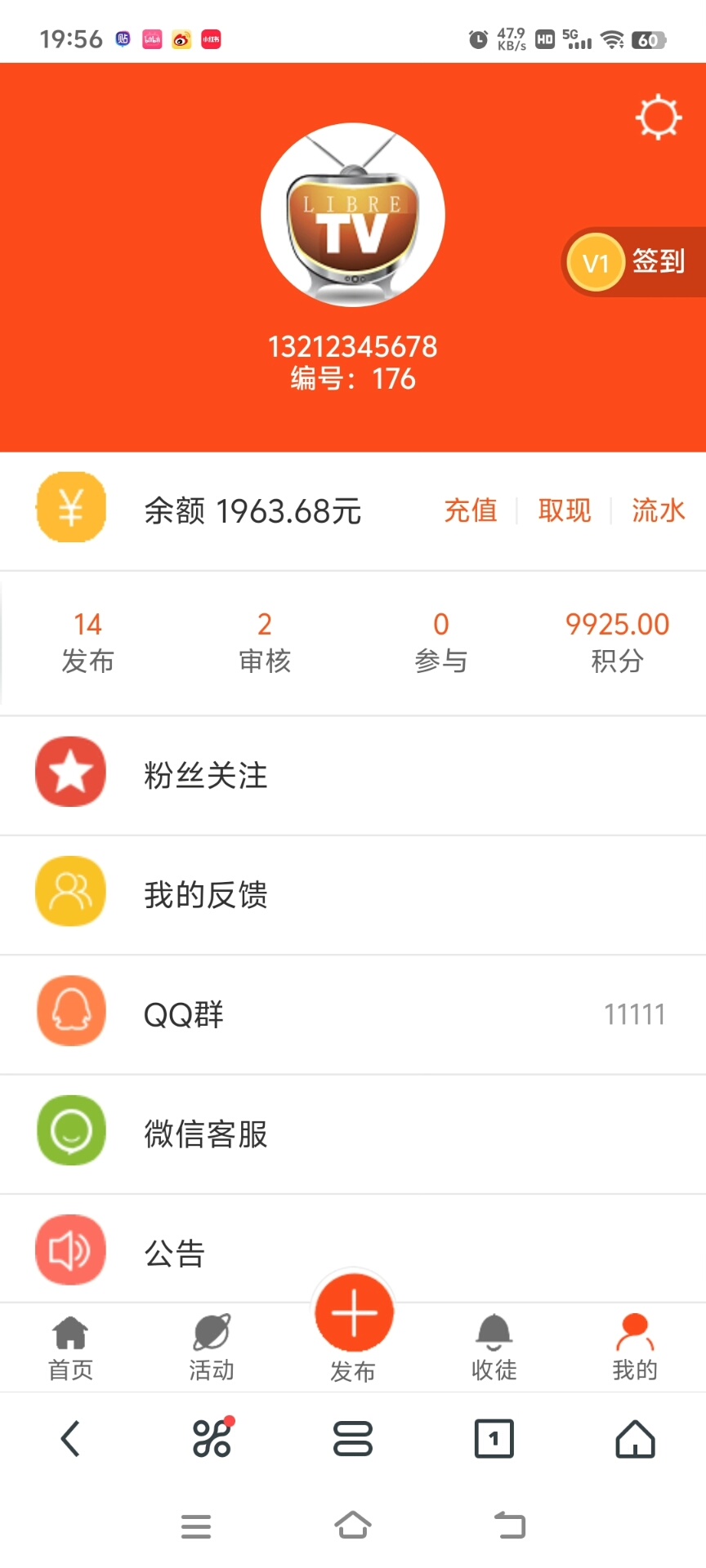Open the QQ群 row
Image resolution: width=706 pixels, height=1568 pixels.
pyautogui.click(x=353, y=1013)
